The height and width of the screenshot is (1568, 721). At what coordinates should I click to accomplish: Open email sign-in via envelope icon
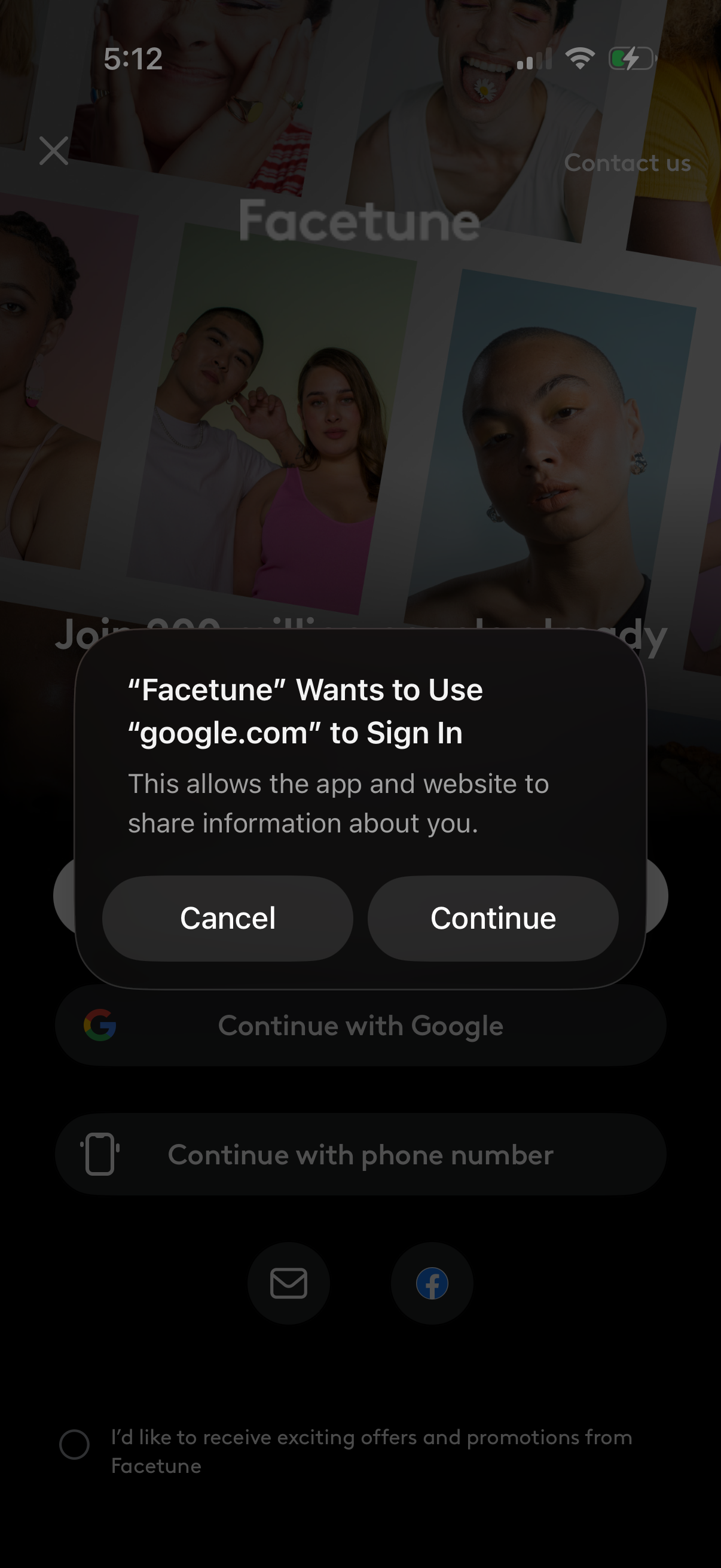288,1283
